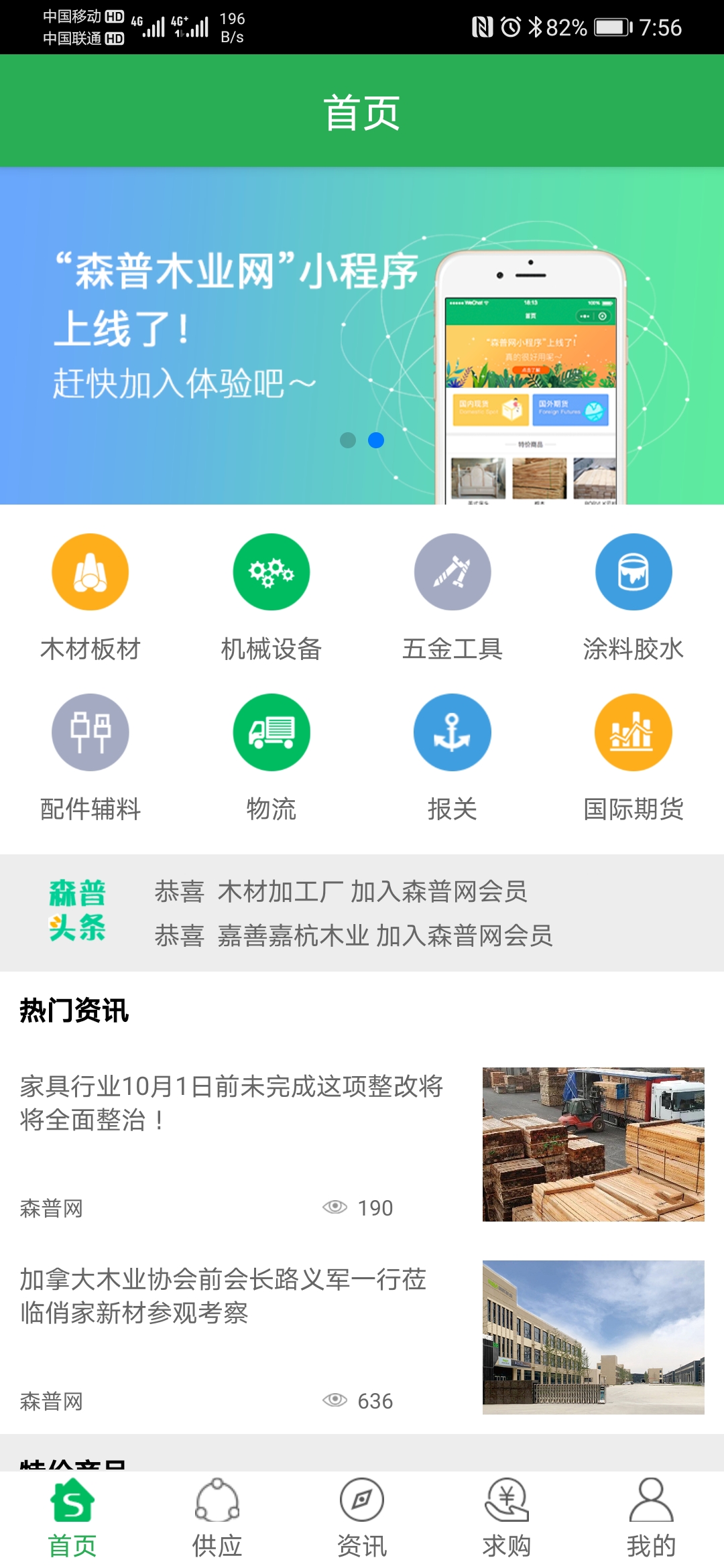Open the 配件辅料 accessories icon
The width and height of the screenshot is (724, 1568).
(90, 734)
